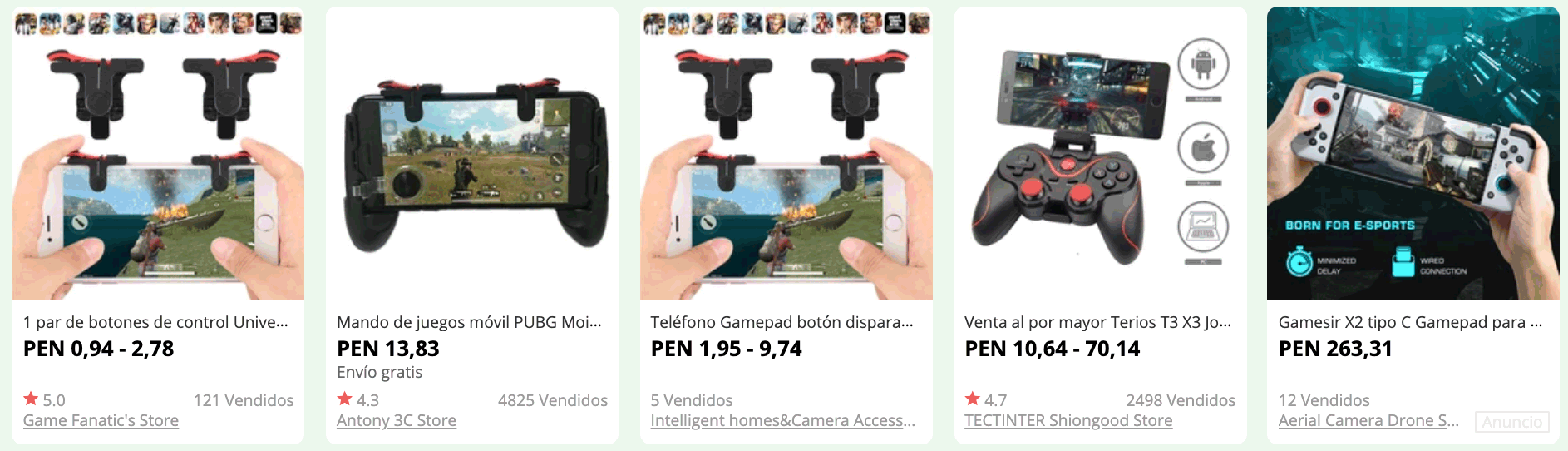The width and height of the screenshot is (1568, 451).
Task: Go to TECTINTER Shiongood Store
Action: pos(1068,421)
